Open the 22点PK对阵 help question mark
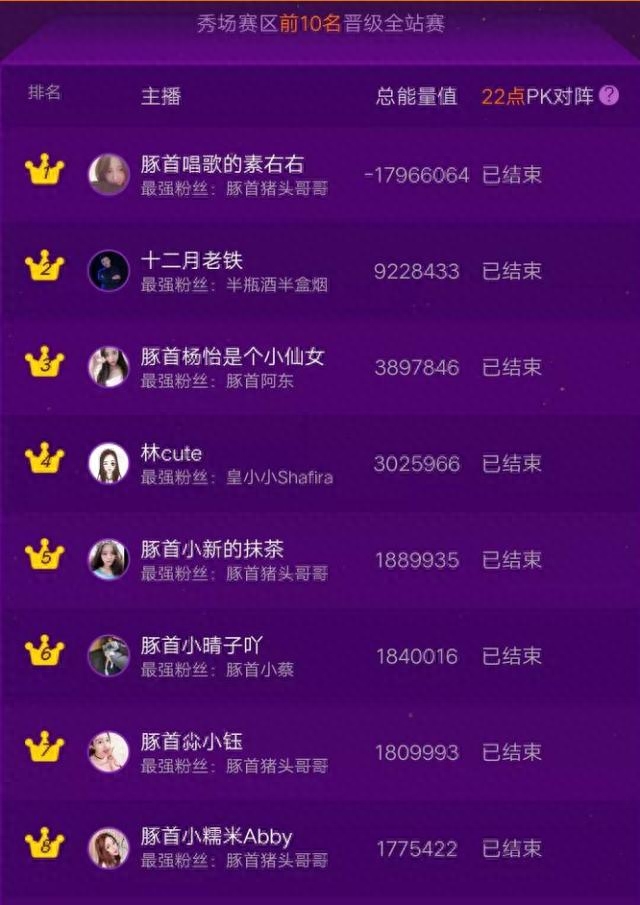 609,96
